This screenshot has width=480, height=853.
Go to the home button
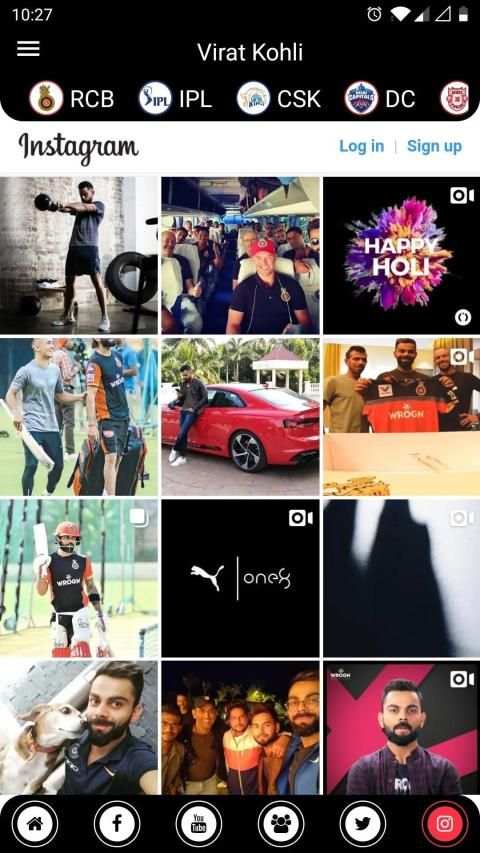[34, 824]
